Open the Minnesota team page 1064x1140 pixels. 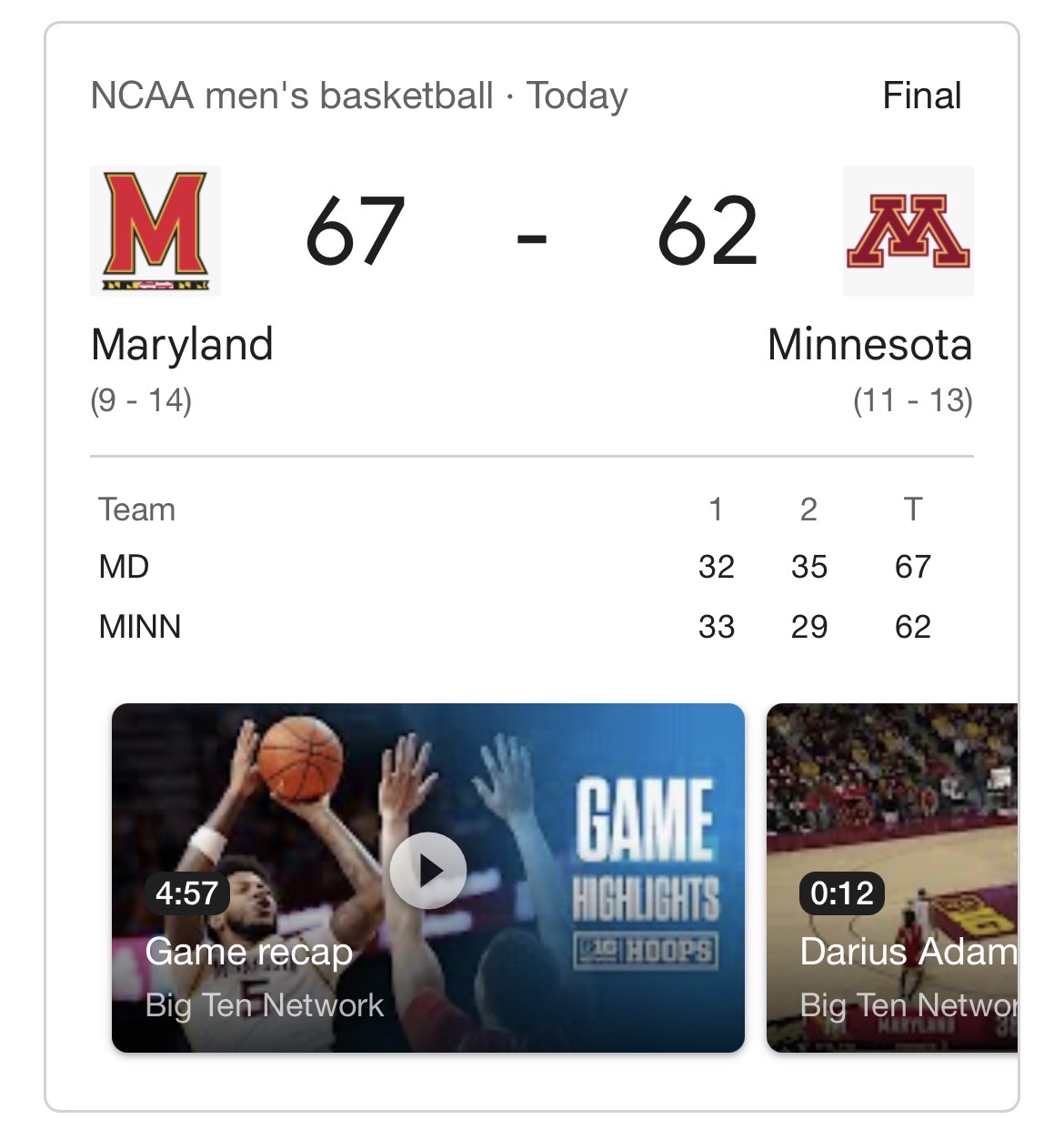tap(869, 345)
